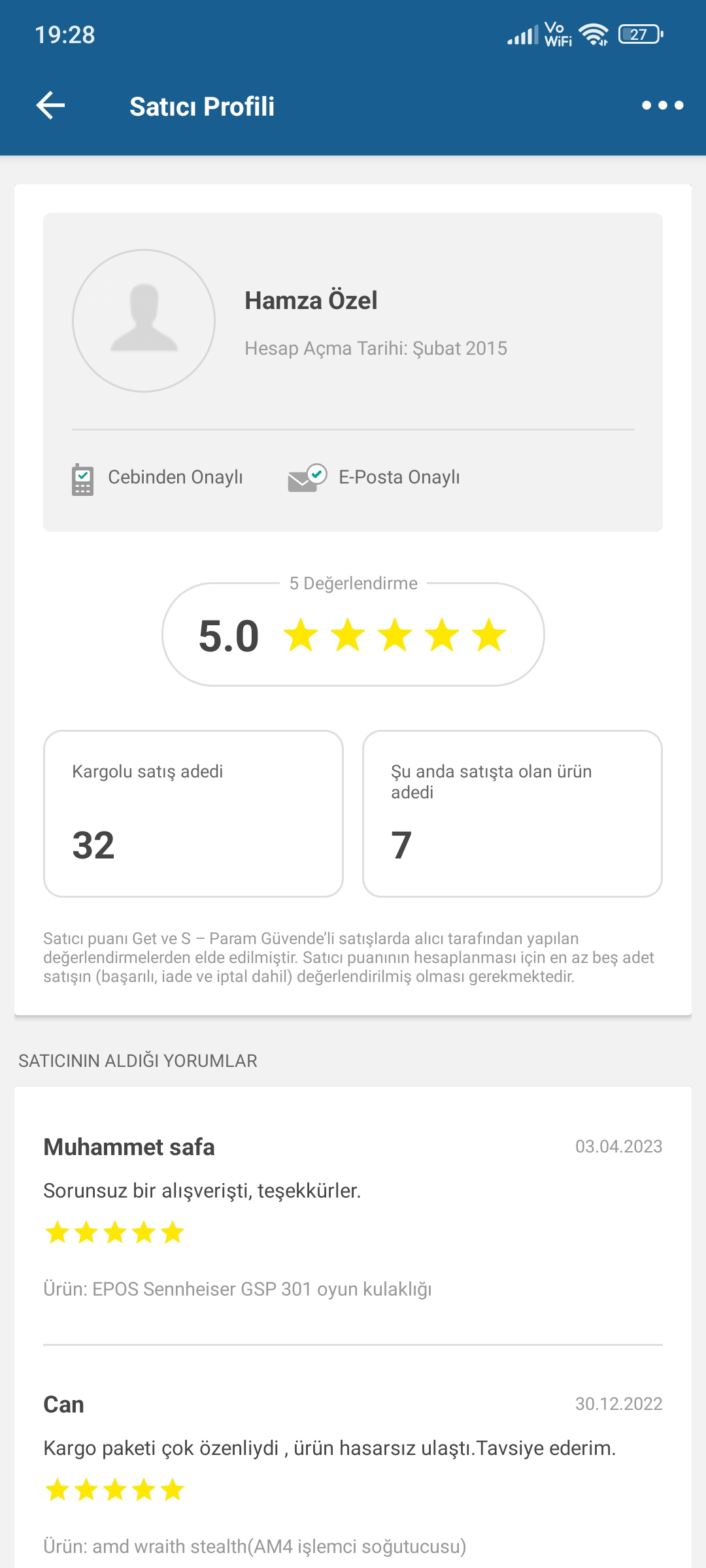Go back from the Satıcı Profili page
706x1568 pixels.
point(50,106)
